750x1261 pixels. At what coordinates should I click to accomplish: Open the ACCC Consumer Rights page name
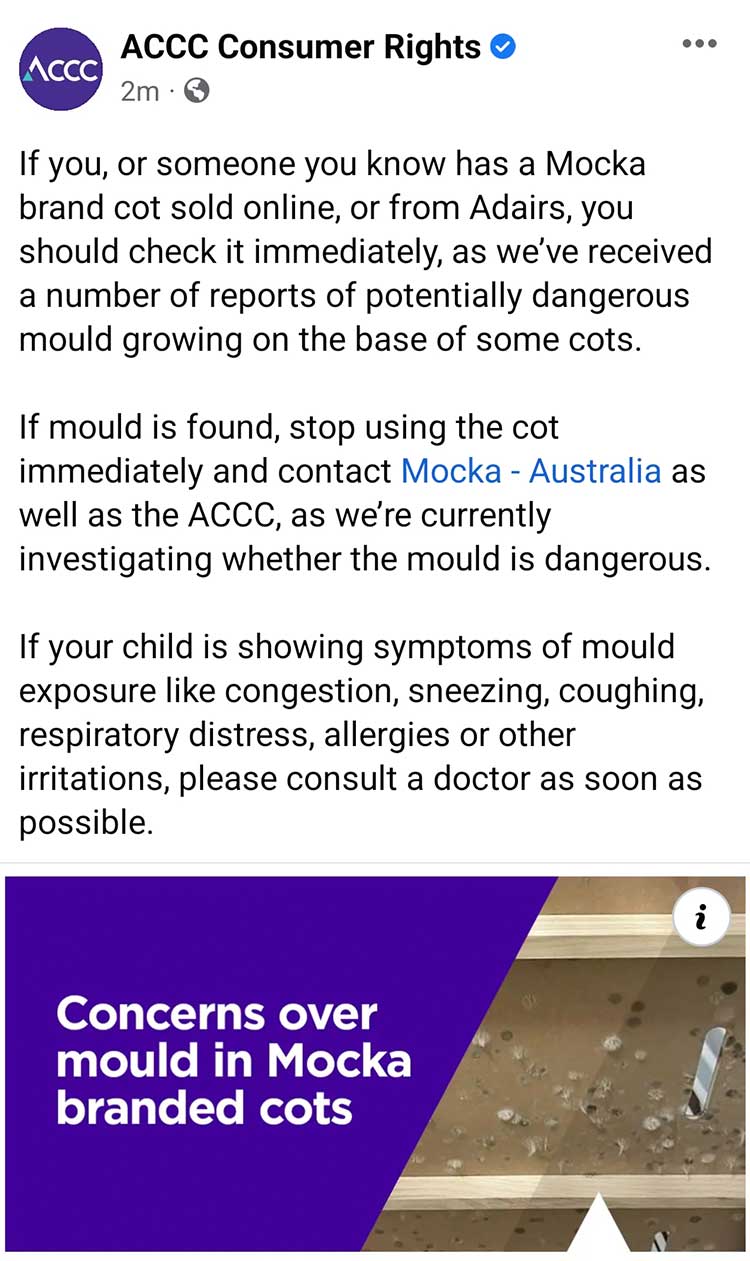(x=300, y=46)
